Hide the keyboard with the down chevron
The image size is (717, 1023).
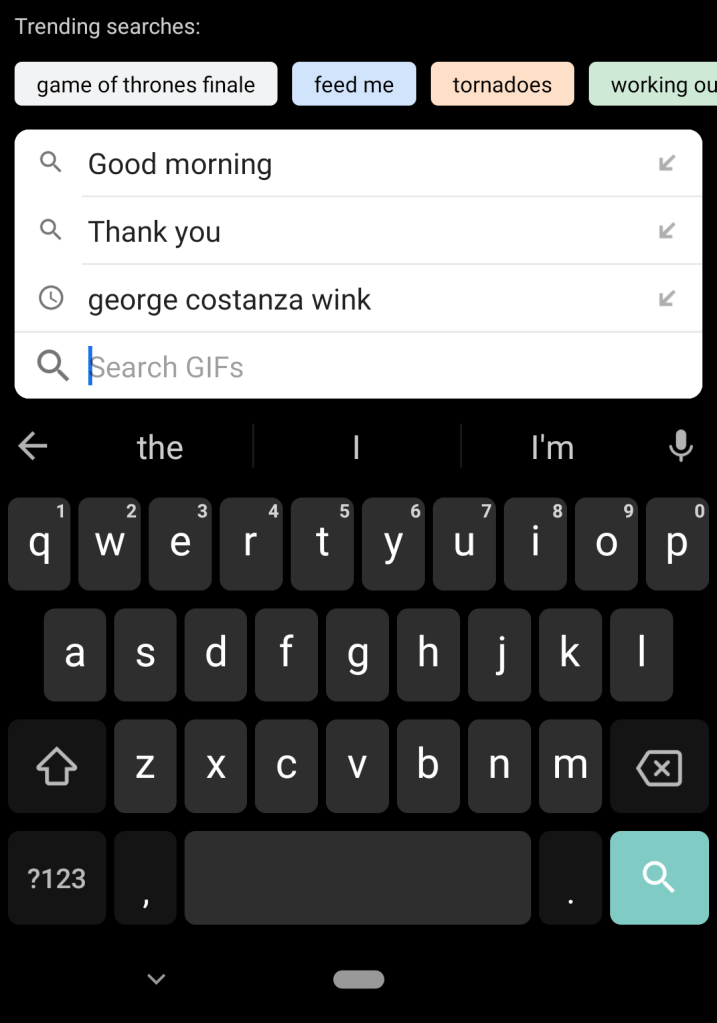point(156,979)
